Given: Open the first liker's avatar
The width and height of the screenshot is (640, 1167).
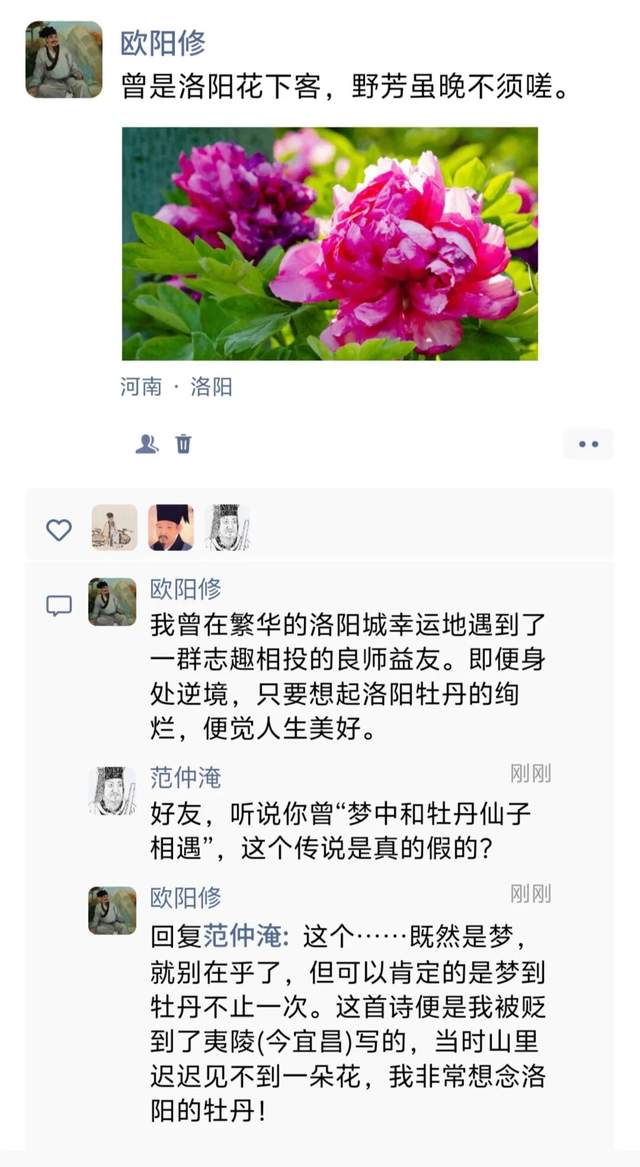Looking at the screenshot, I should click(x=114, y=527).
